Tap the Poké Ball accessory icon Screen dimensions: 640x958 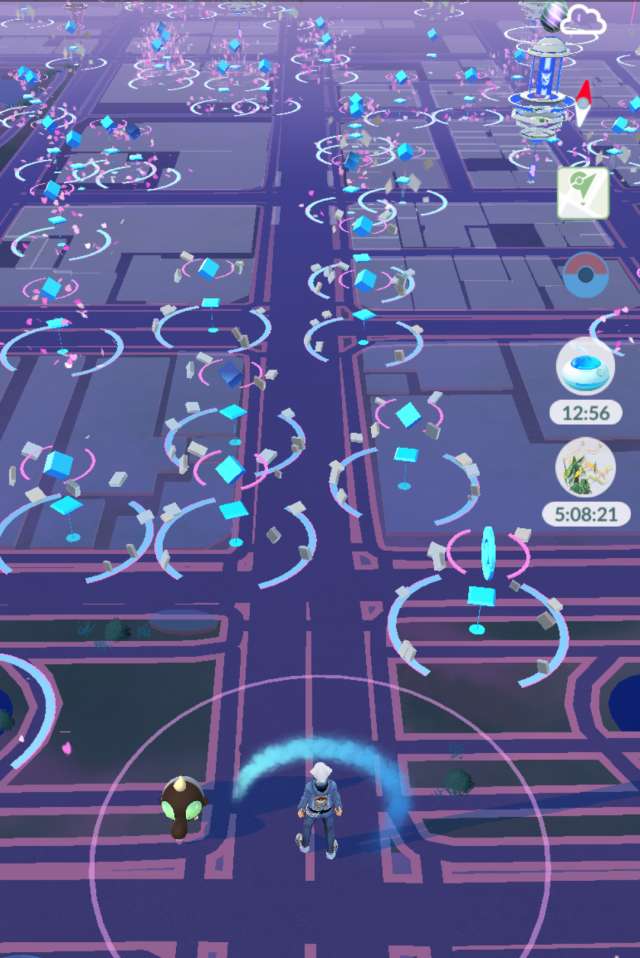(x=585, y=276)
